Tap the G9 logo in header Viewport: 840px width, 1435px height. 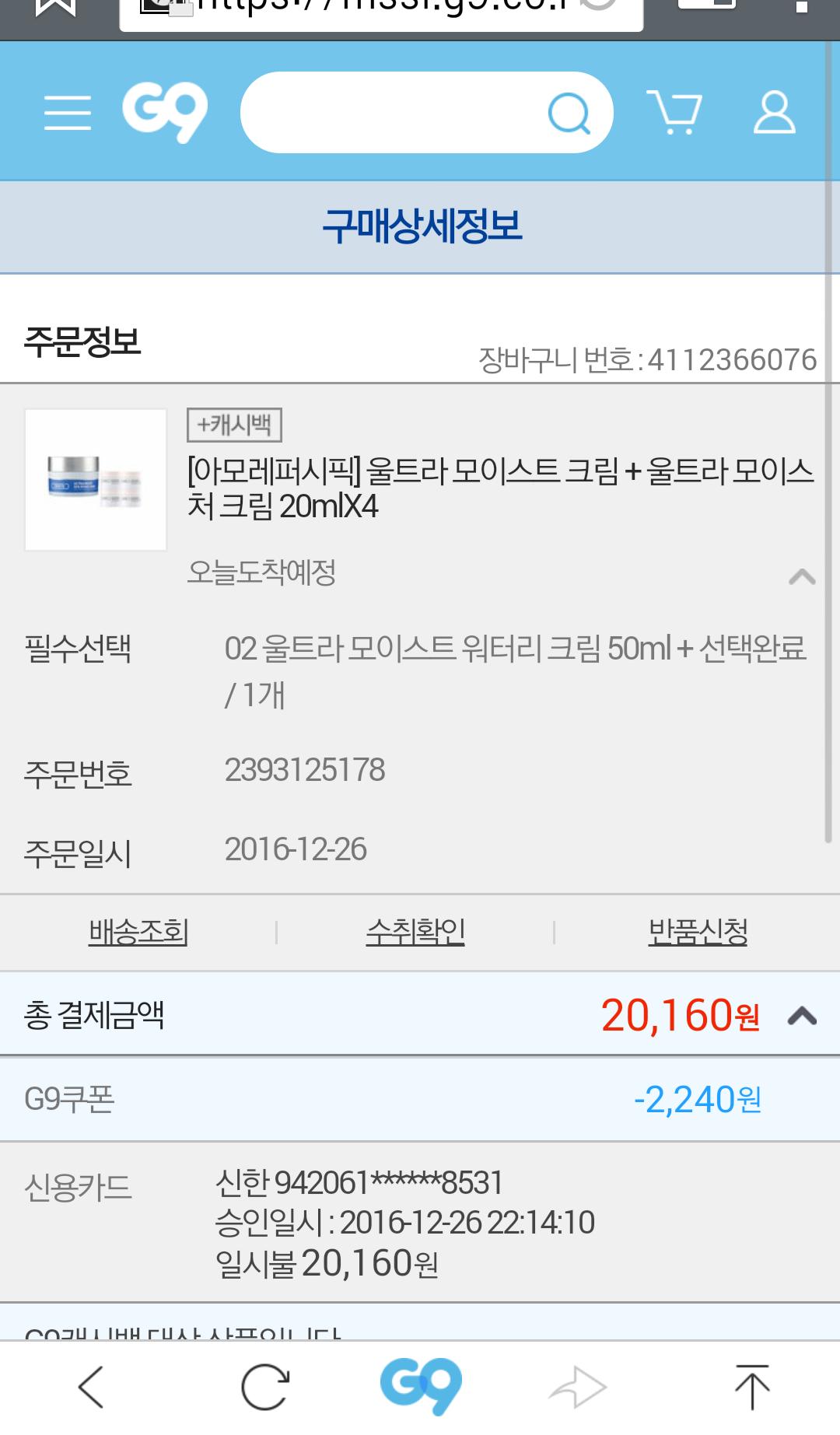point(165,113)
